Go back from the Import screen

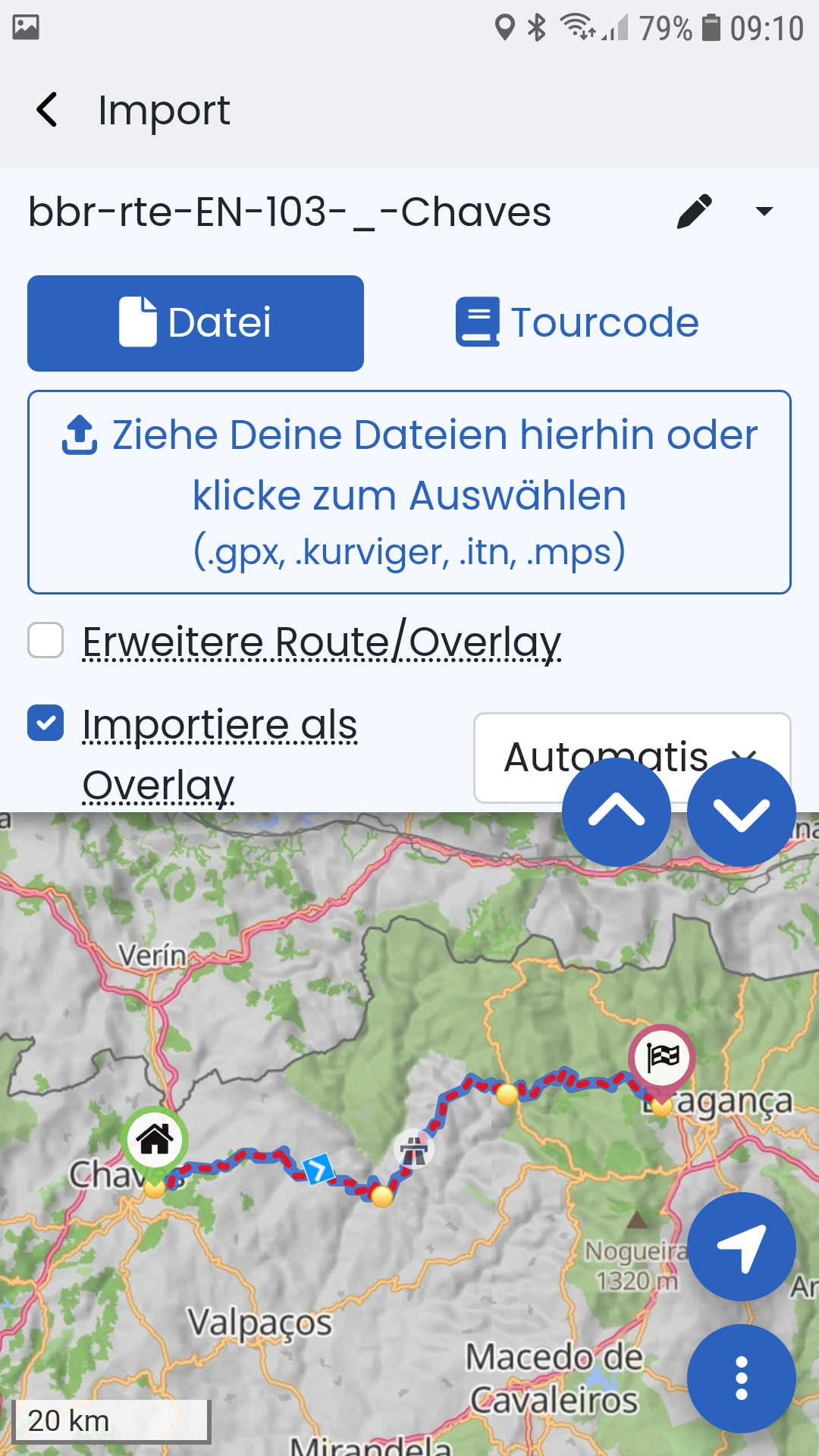point(47,110)
